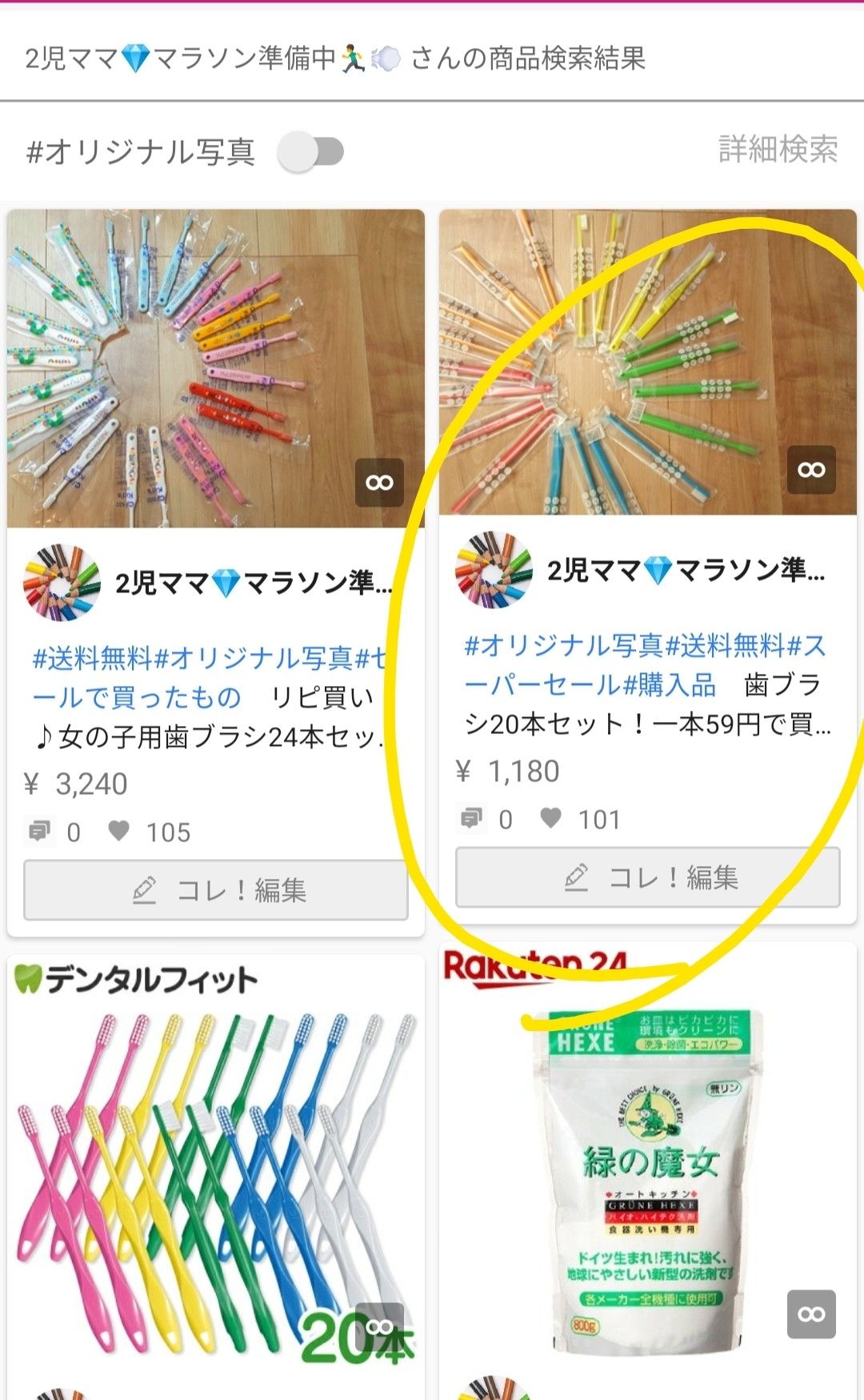This screenshot has height=1400, width=864.
Task: Open the girls' 24-toothbrush set photo
Action: [x=215, y=368]
